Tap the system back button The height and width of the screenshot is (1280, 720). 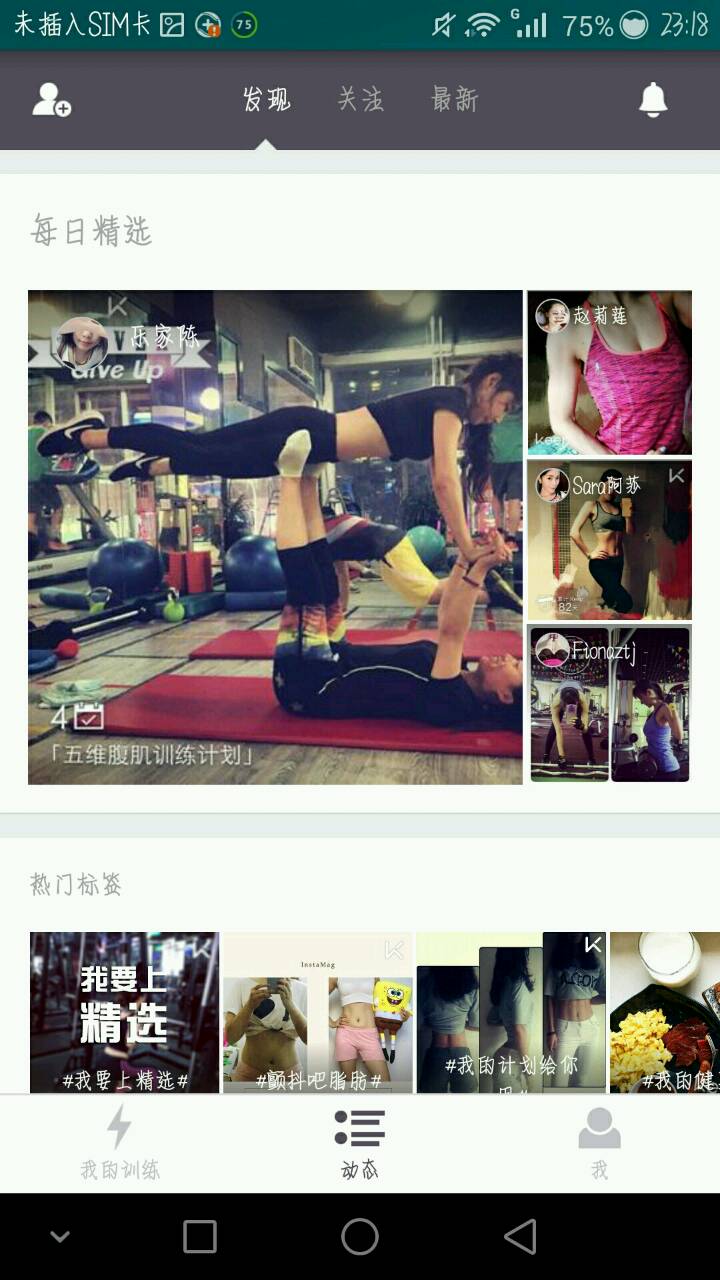pos(520,1237)
